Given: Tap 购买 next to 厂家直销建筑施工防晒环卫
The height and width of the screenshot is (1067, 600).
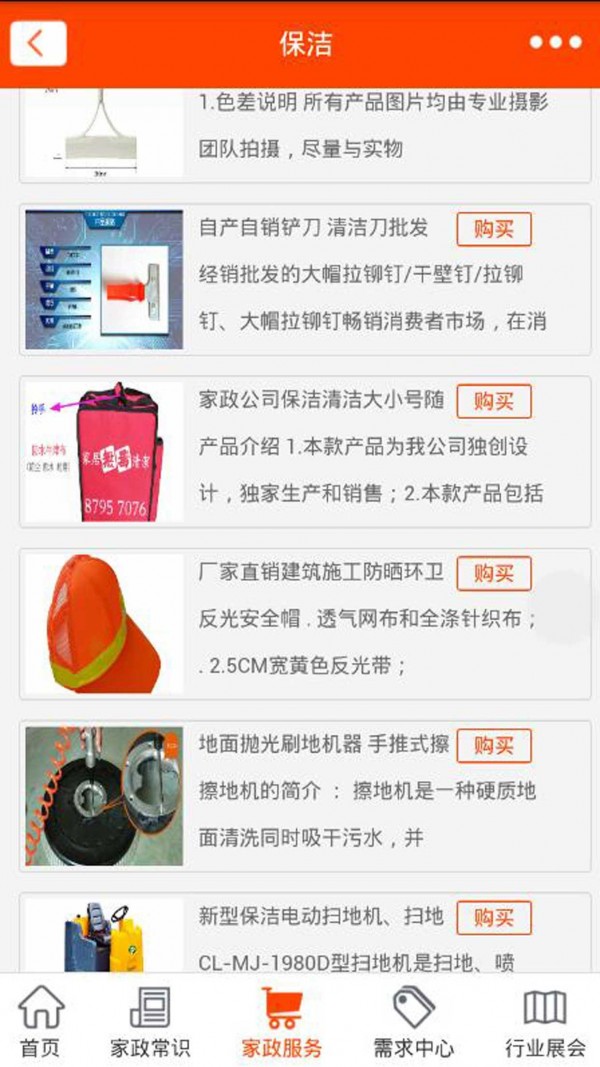Looking at the screenshot, I should tap(494, 574).
